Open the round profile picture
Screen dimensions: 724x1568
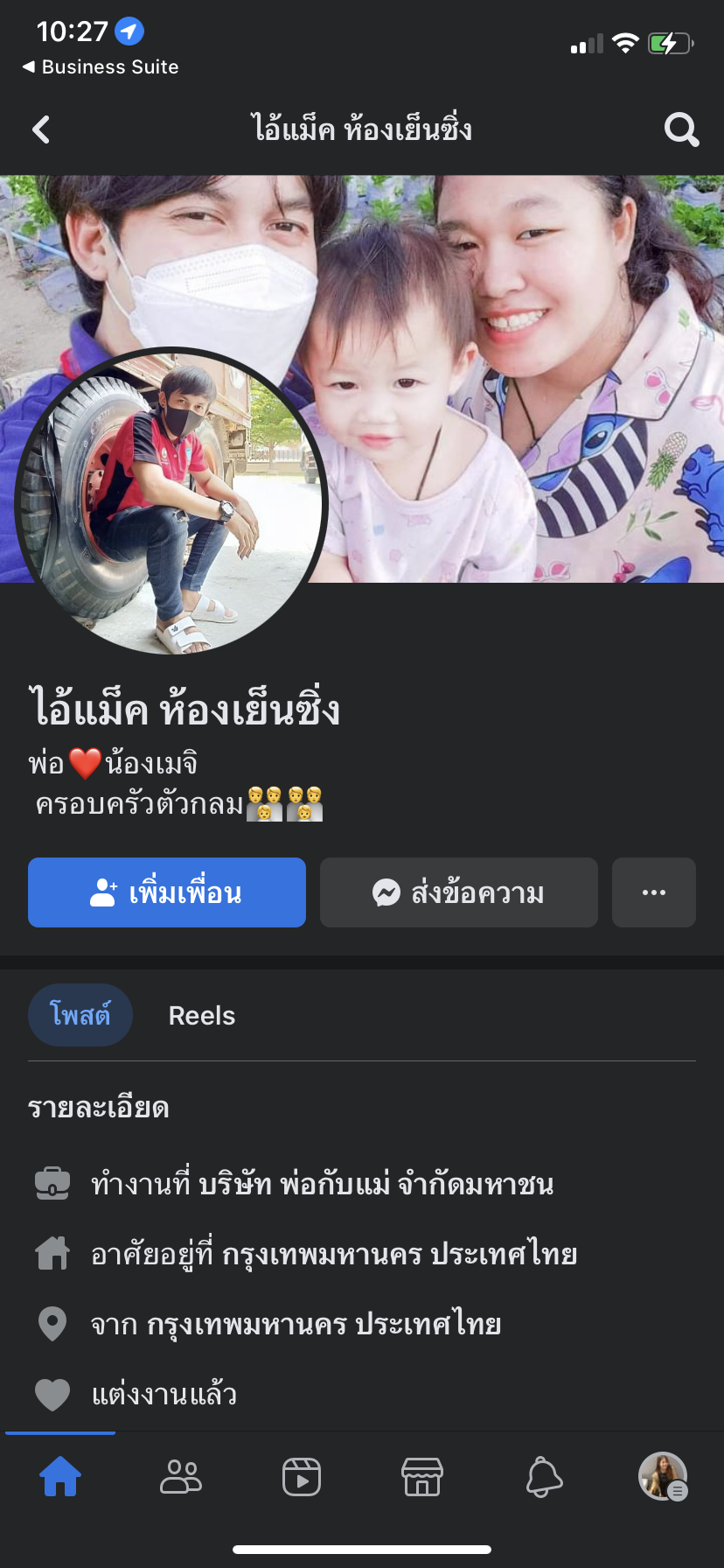click(171, 502)
